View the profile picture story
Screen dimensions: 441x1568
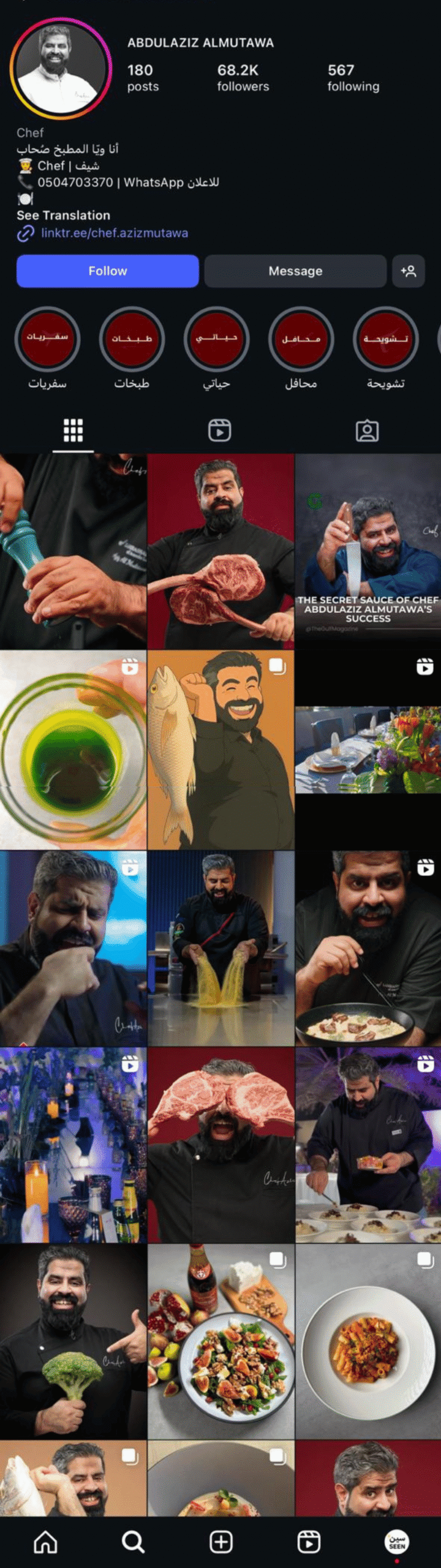(60, 68)
